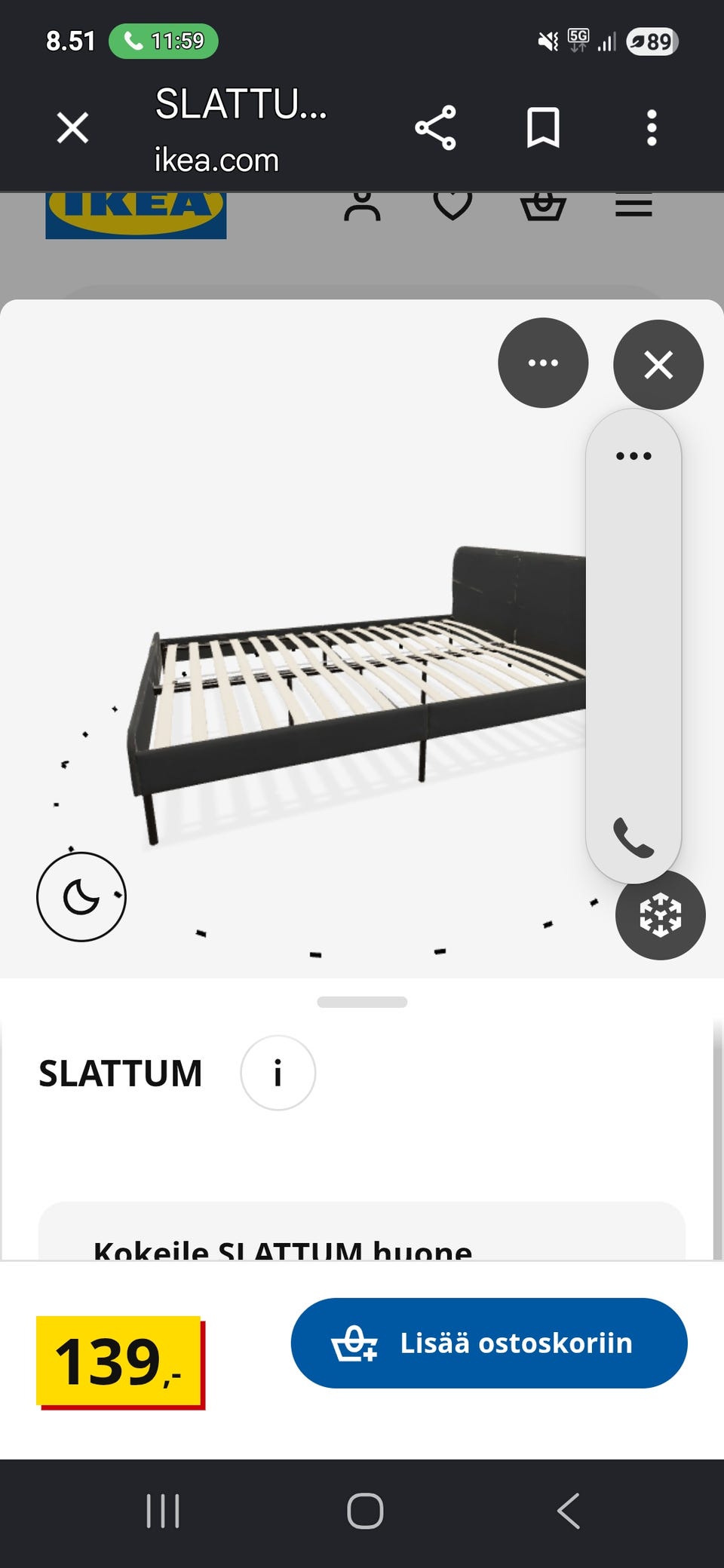
Task: Share the SLATTUM page link
Action: 436,127
